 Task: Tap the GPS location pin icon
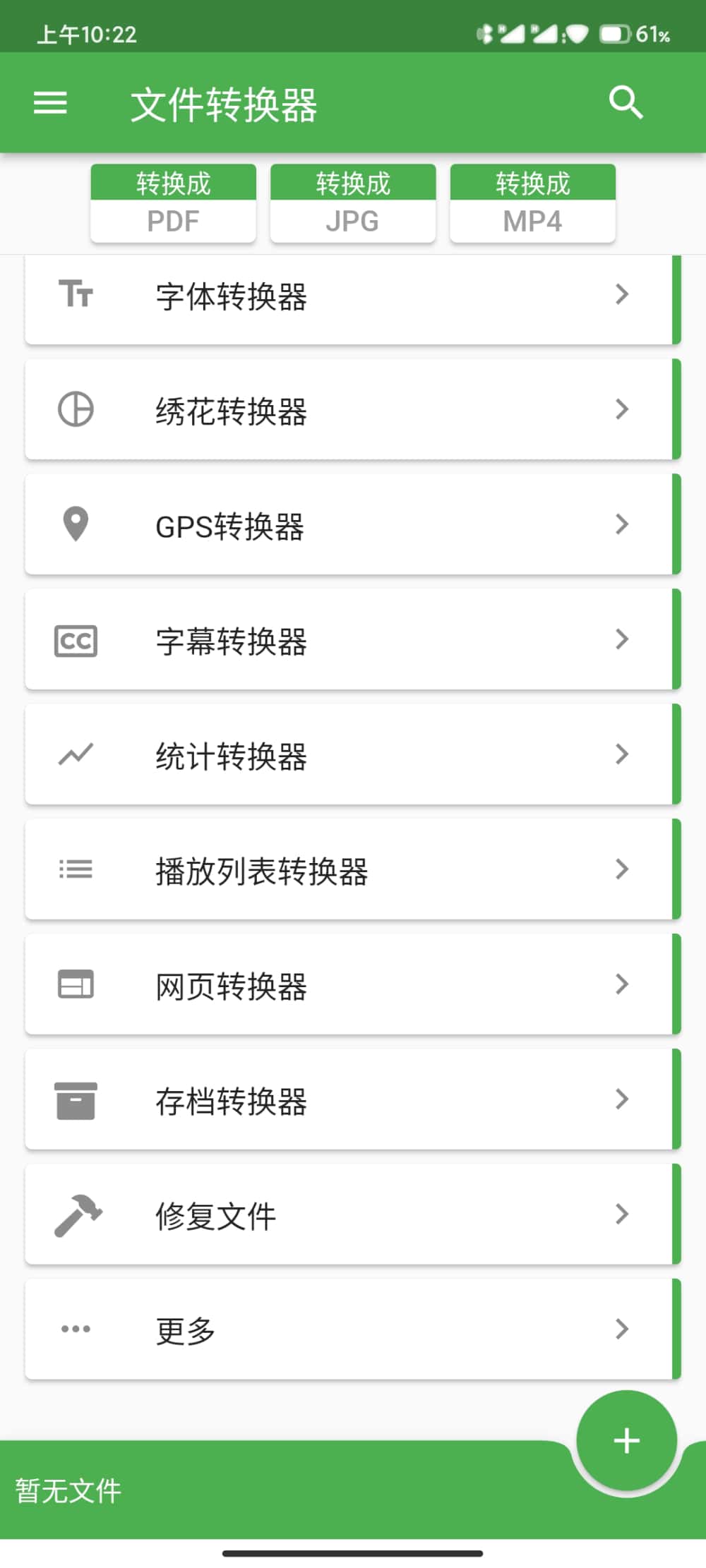point(76,524)
